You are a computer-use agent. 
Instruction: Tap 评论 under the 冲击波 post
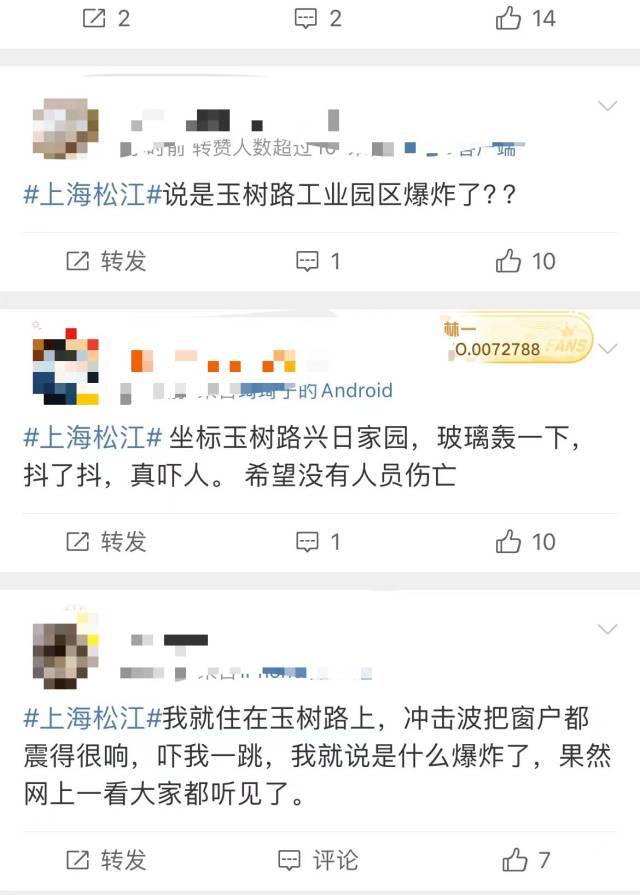[x=319, y=859]
